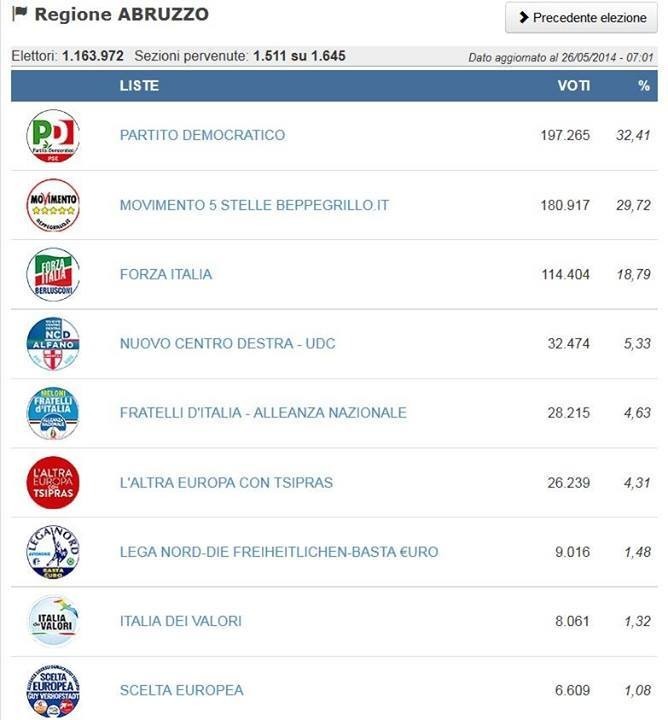Tap Nuovo Centro Destra - UDC link
Image resolution: width=668 pixels, height=720 pixels.
(x=227, y=343)
